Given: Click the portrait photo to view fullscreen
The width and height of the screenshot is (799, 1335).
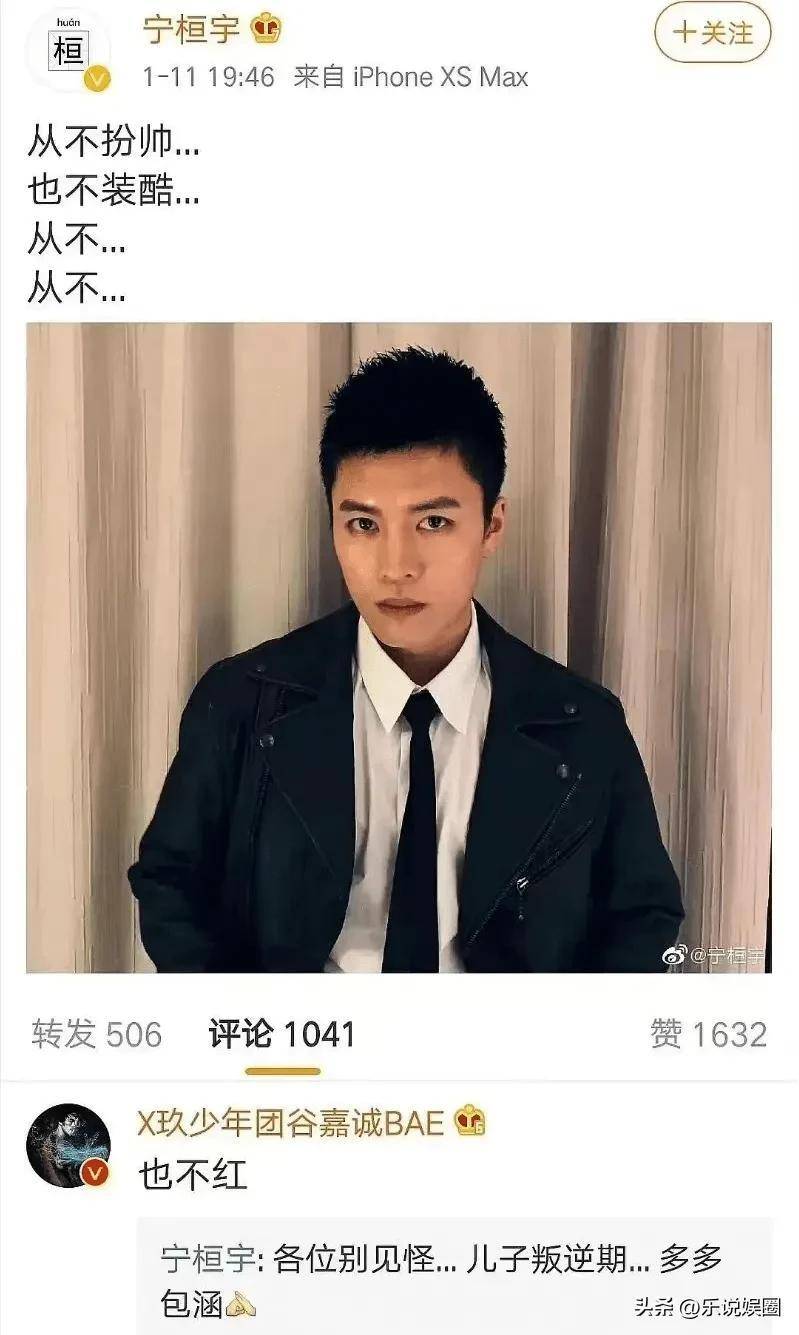Looking at the screenshot, I should 400,650.
